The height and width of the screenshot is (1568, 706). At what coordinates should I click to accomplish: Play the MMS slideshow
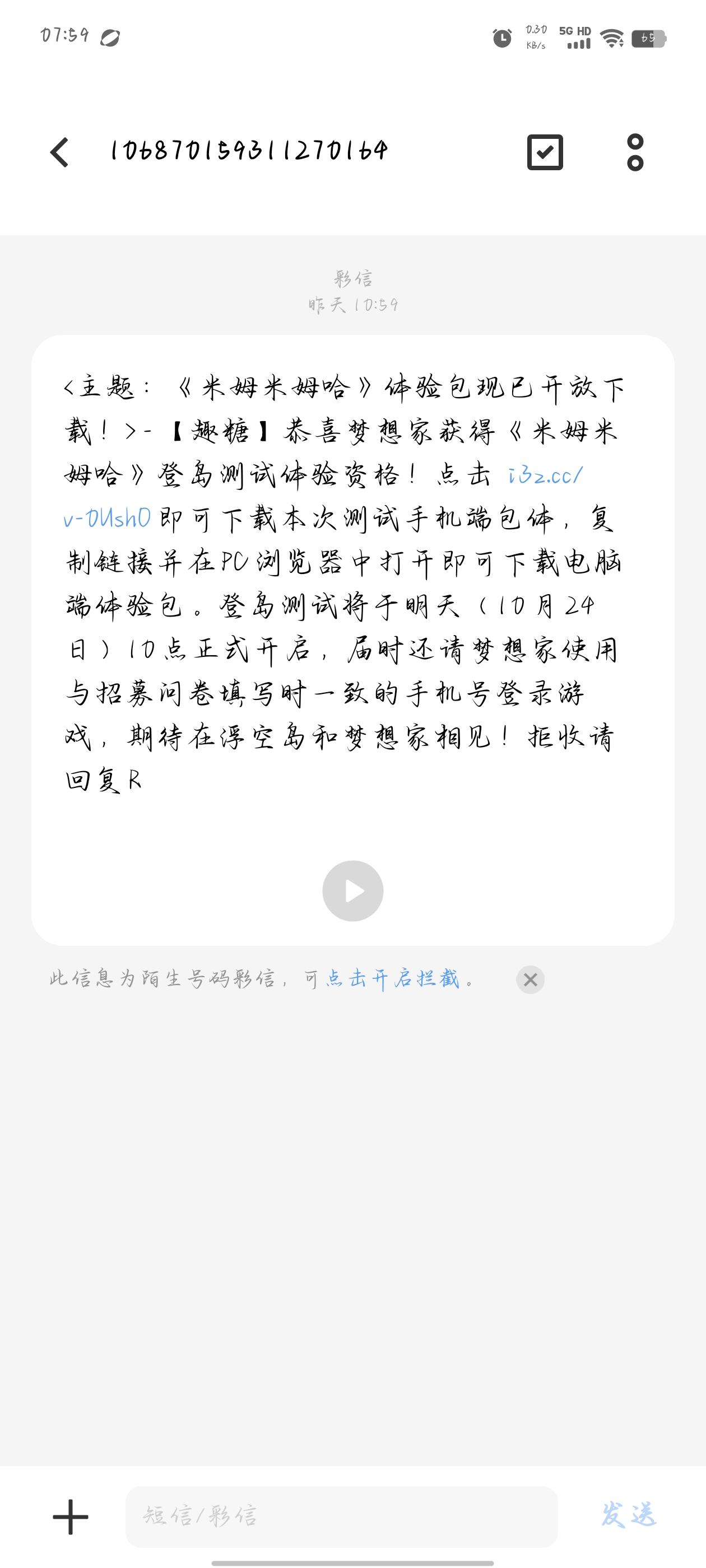point(352,890)
